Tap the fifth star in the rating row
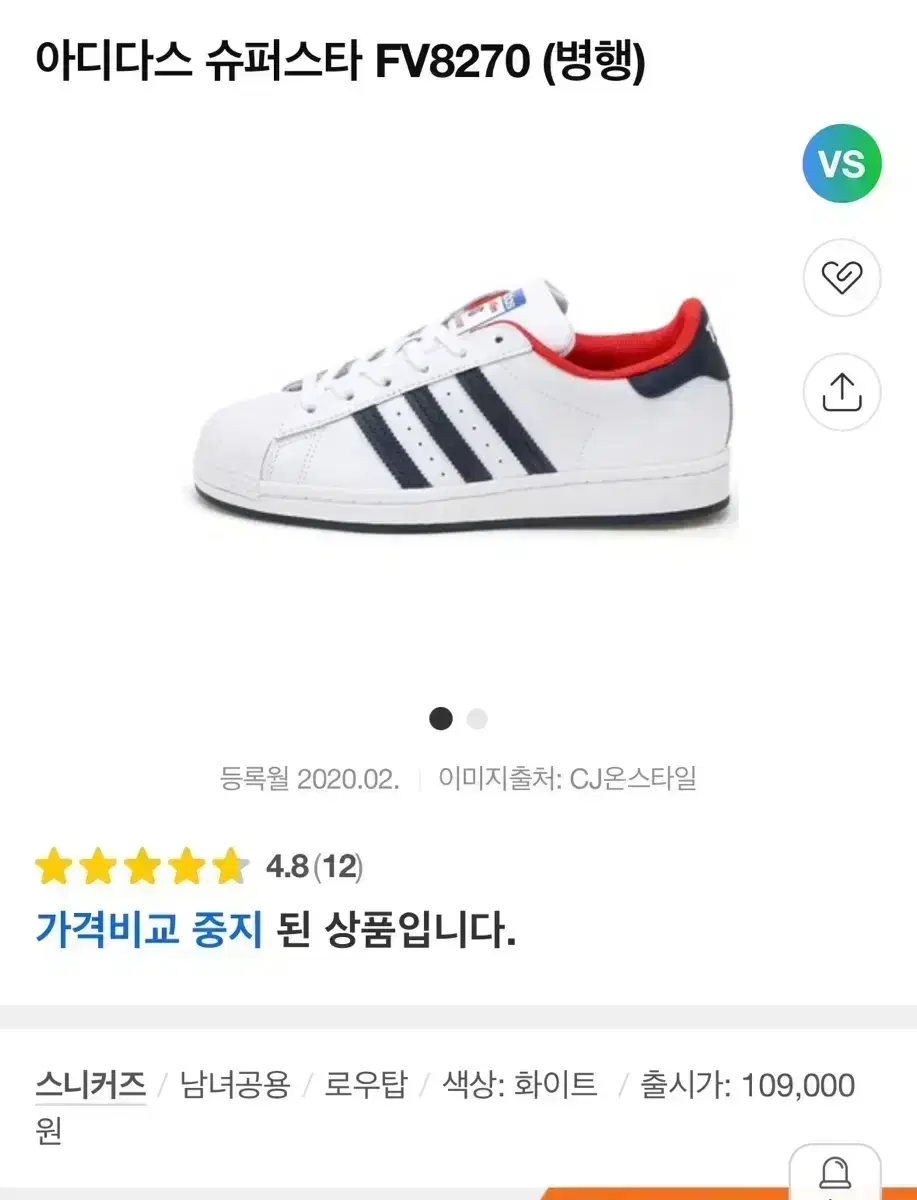Screen dimensions: 917x1200 228,863
